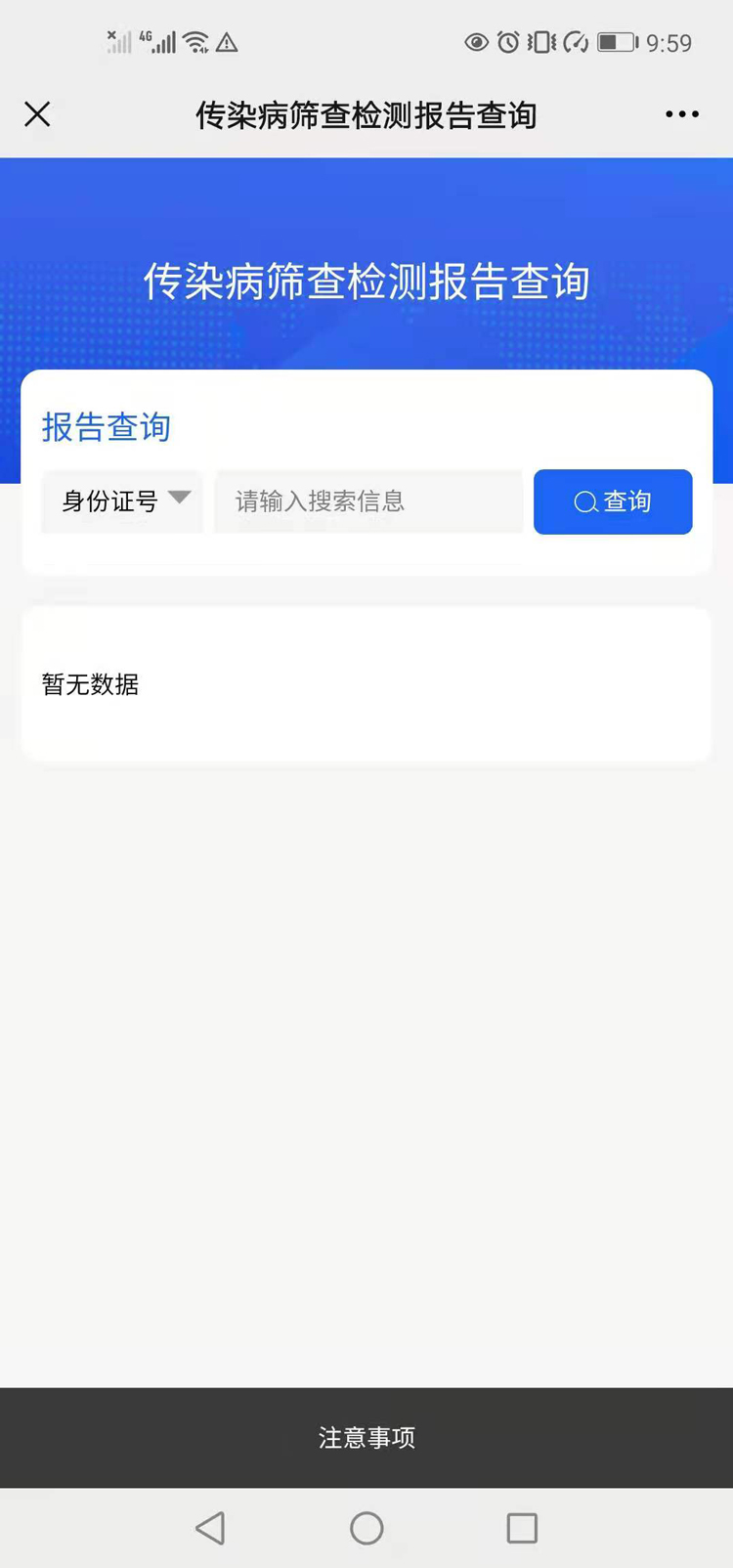Tap the blue 查询 button
The width and height of the screenshot is (733, 1568).
[613, 501]
